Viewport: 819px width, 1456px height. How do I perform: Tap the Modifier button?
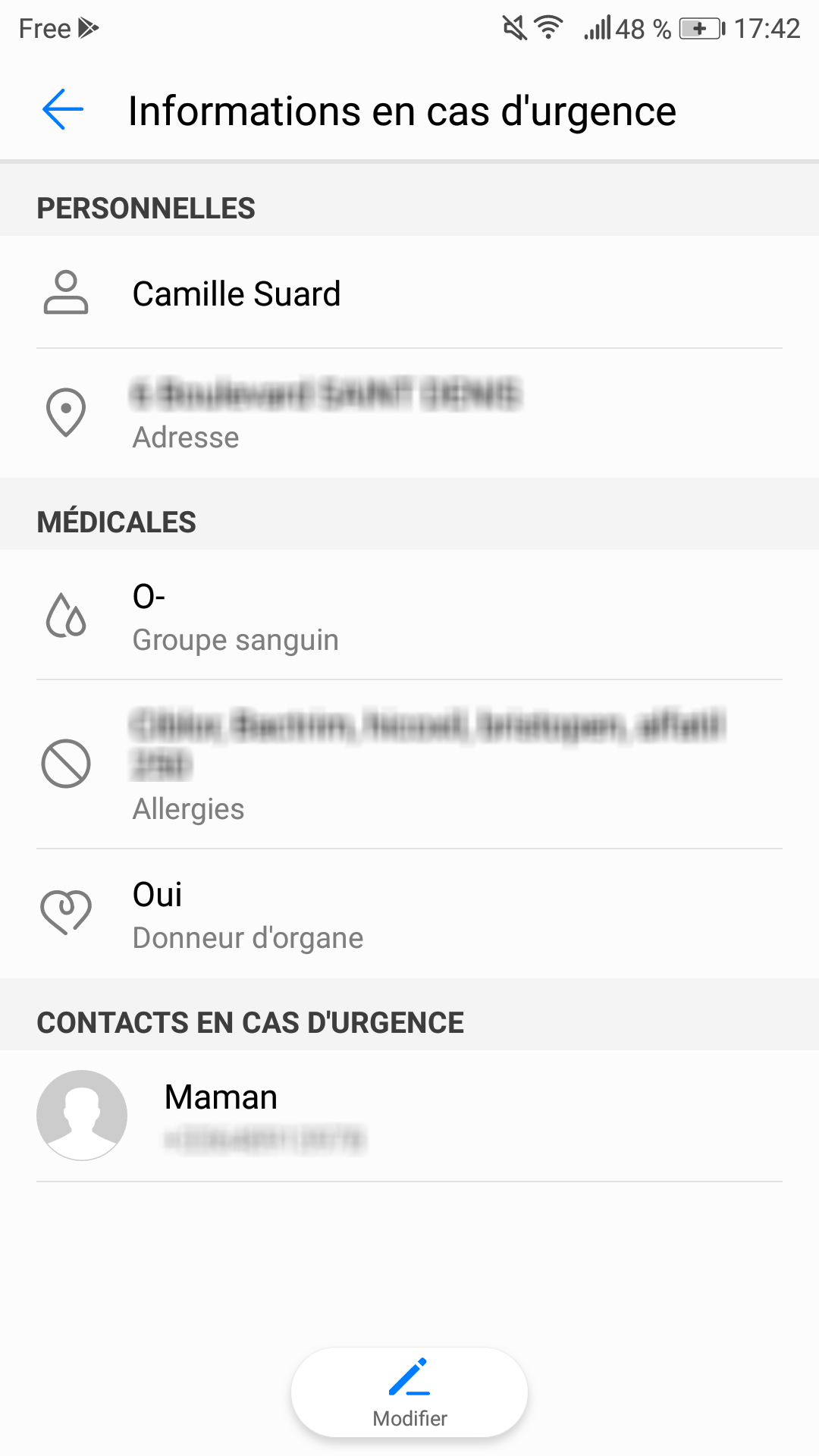point(409,1395)
